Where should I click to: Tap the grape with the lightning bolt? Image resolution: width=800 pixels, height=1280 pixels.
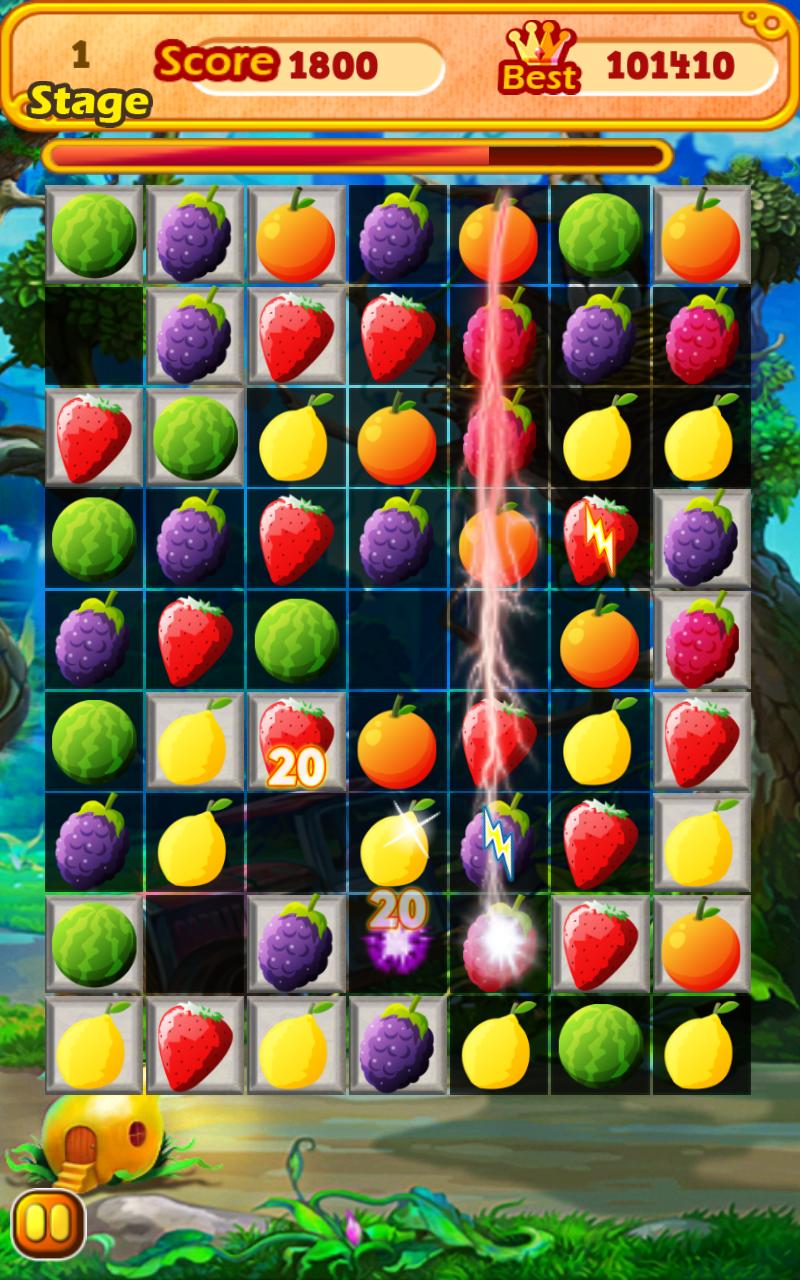498,842
